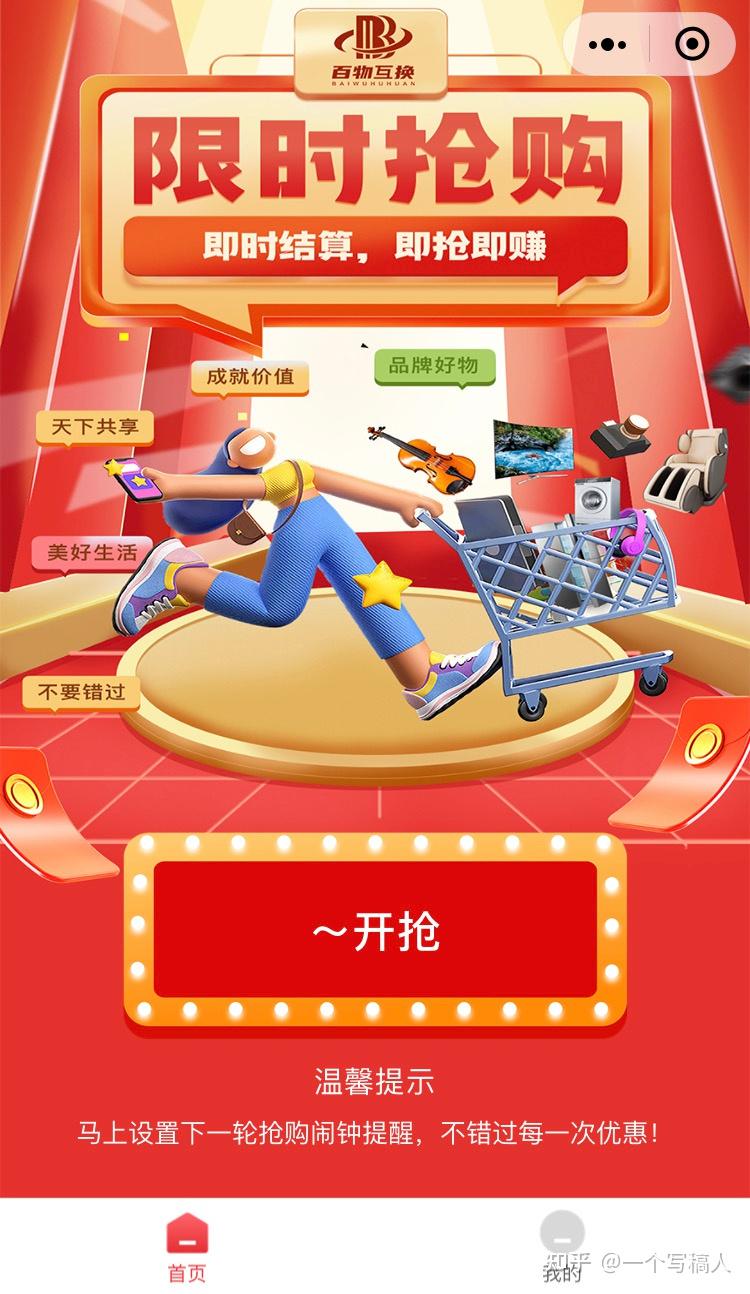Tap the ～开抢 grab button
This screenshot has height=1294, width=750.
[x=375, y=930]
